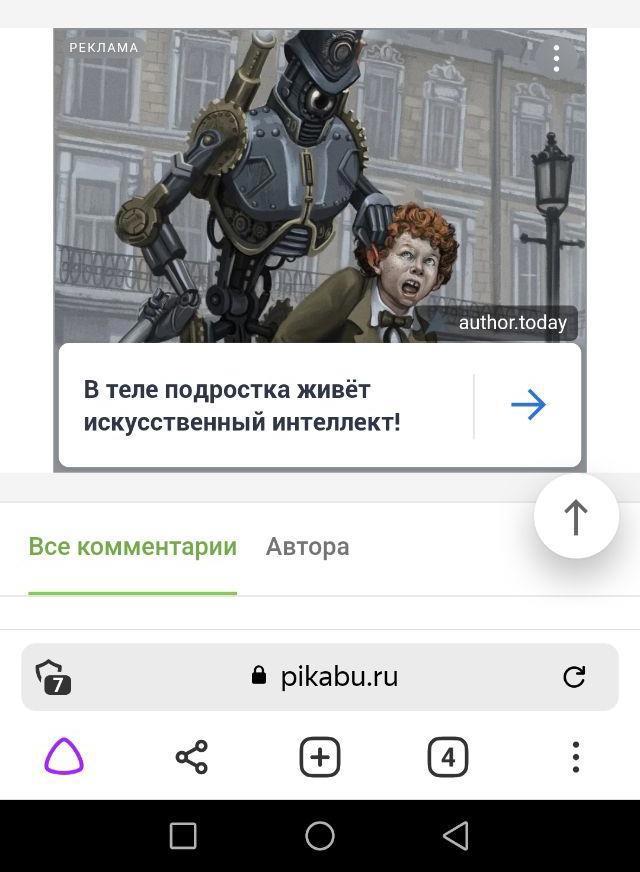
Task: Reload the pikabu.ru page
Action: point(574,677)
